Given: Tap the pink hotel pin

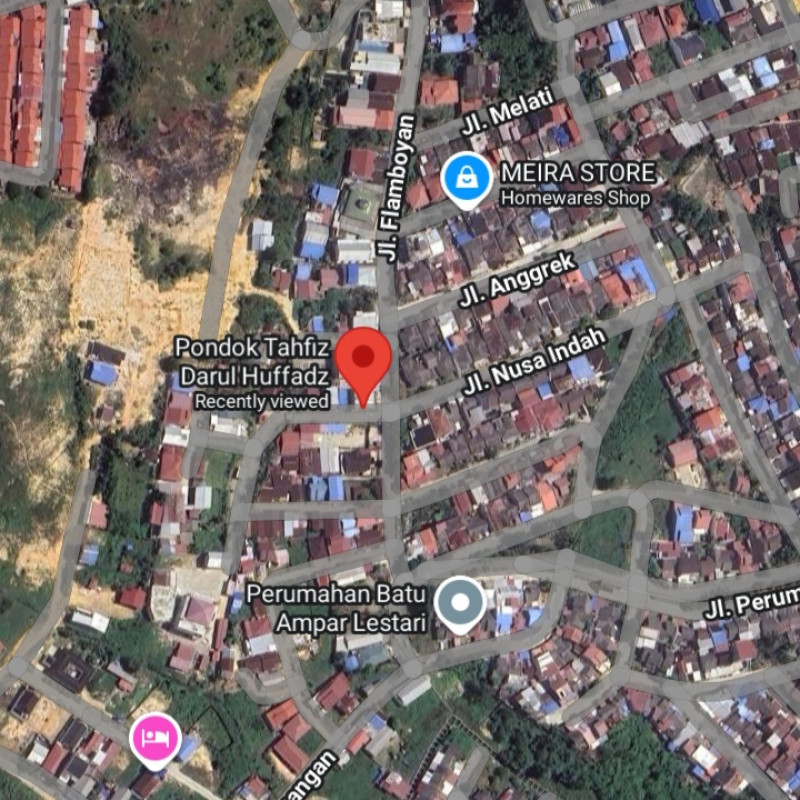Looking at the screenshot, I should (155, 739).
